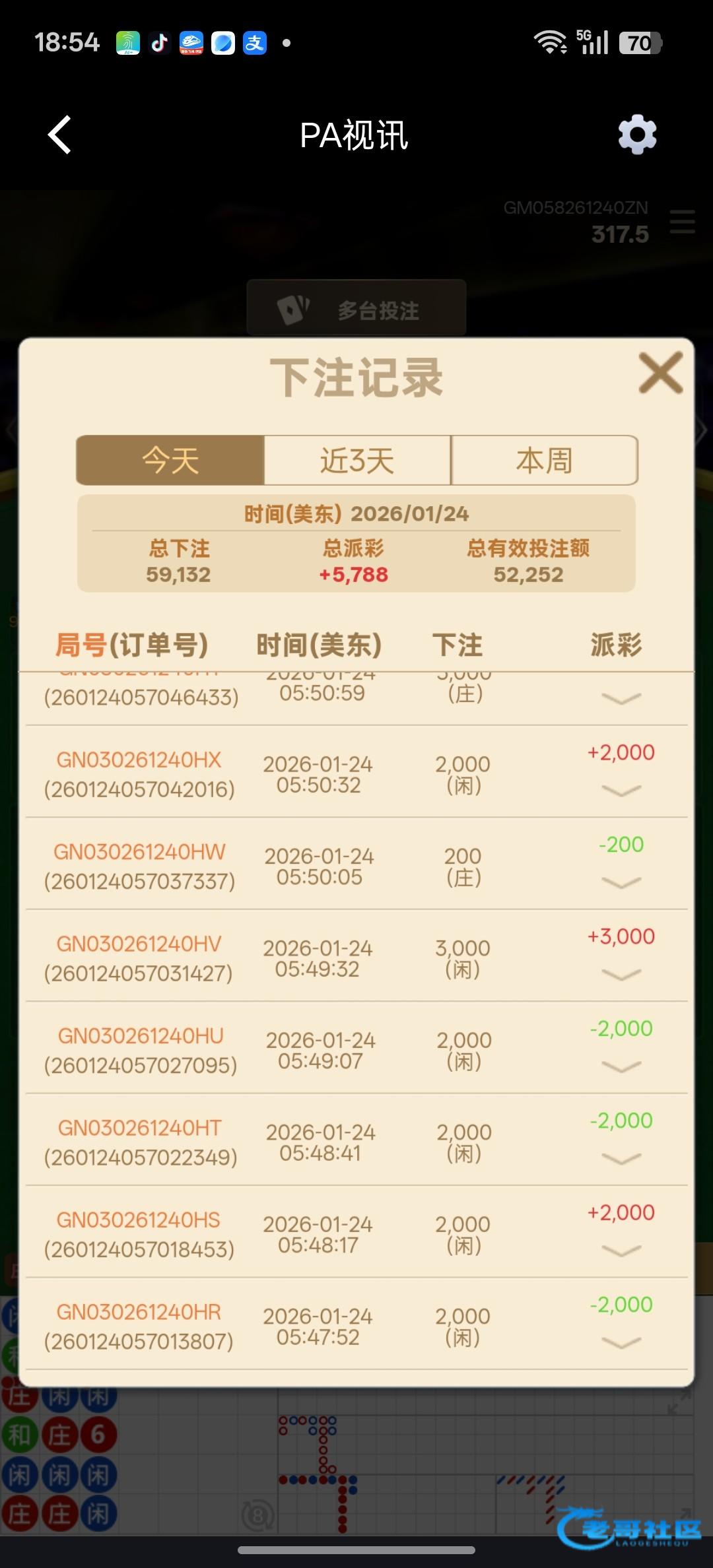Viewport: 713px width, 1568px height.
Task: Expand details for round GN030261240HT
Action: (x=621, y=1158)
